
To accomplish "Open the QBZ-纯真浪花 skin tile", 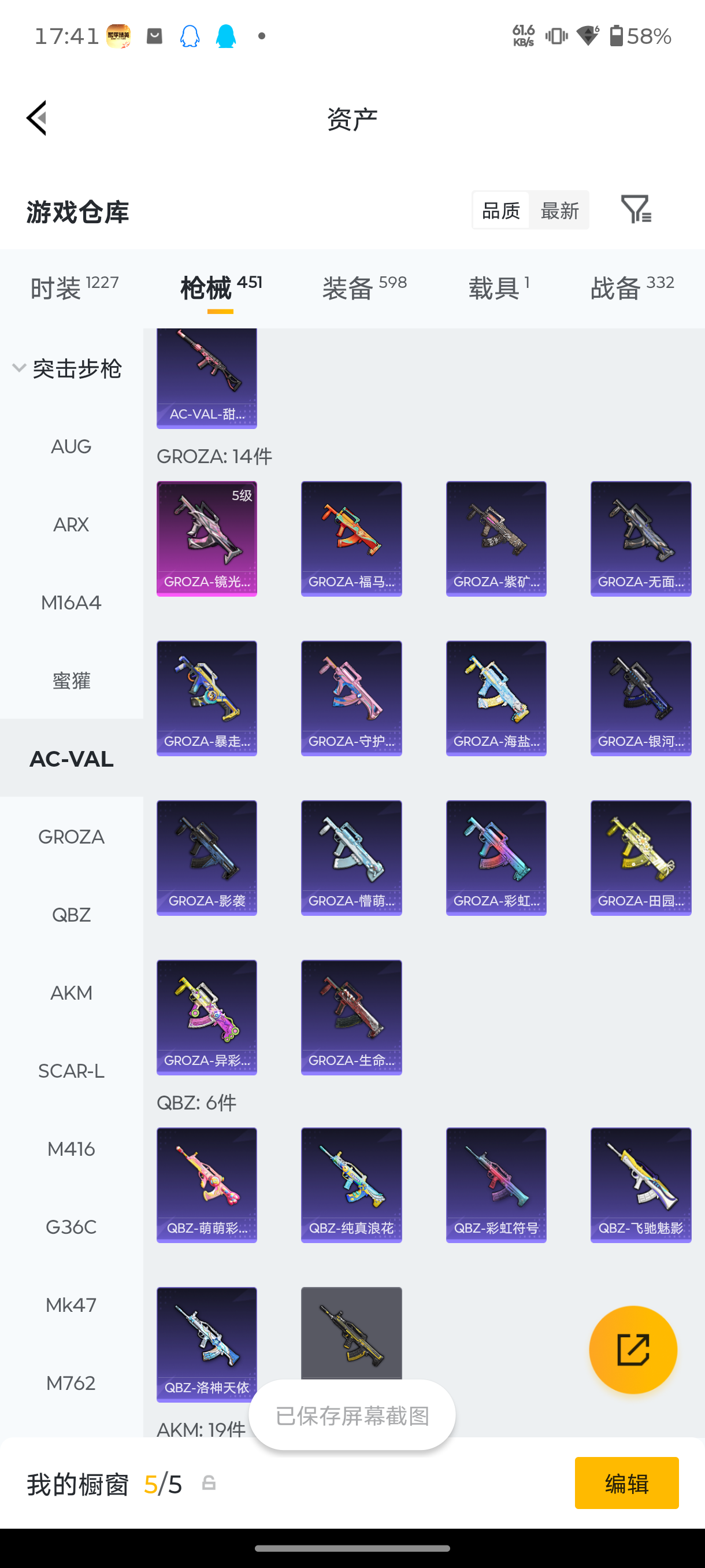I will click(x=351, y=1185).
